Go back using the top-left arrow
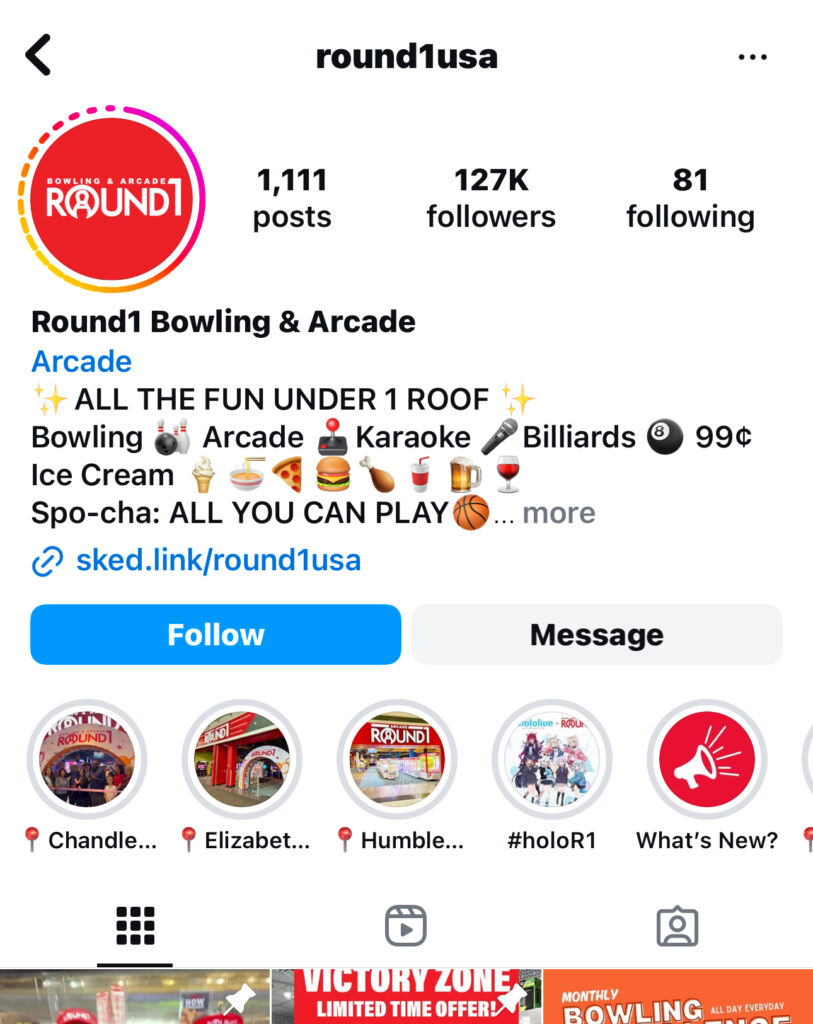This screenshot has height=1024, width=813. coord(38,55)
